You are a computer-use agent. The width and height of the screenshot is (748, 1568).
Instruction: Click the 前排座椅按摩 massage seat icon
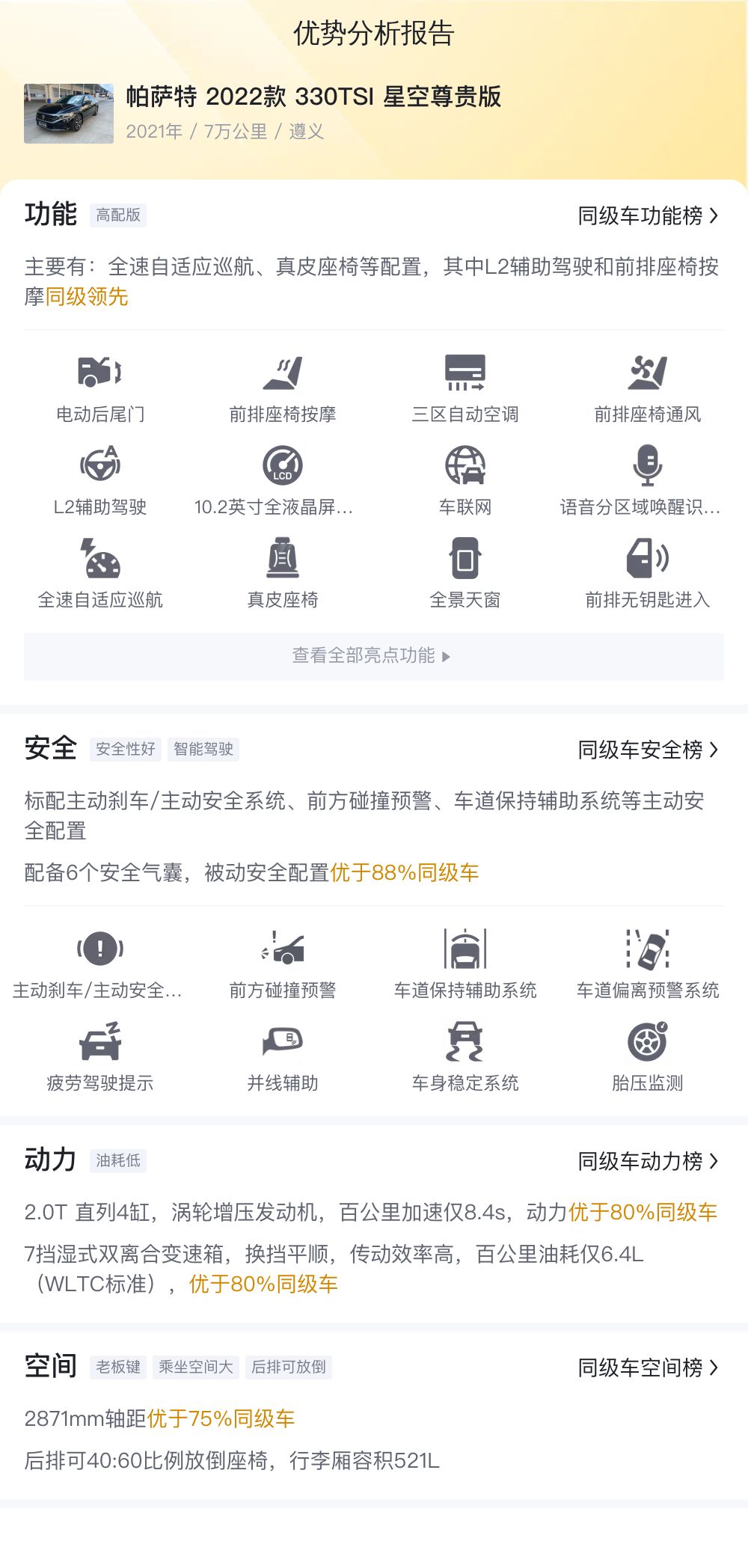(282, 373)
